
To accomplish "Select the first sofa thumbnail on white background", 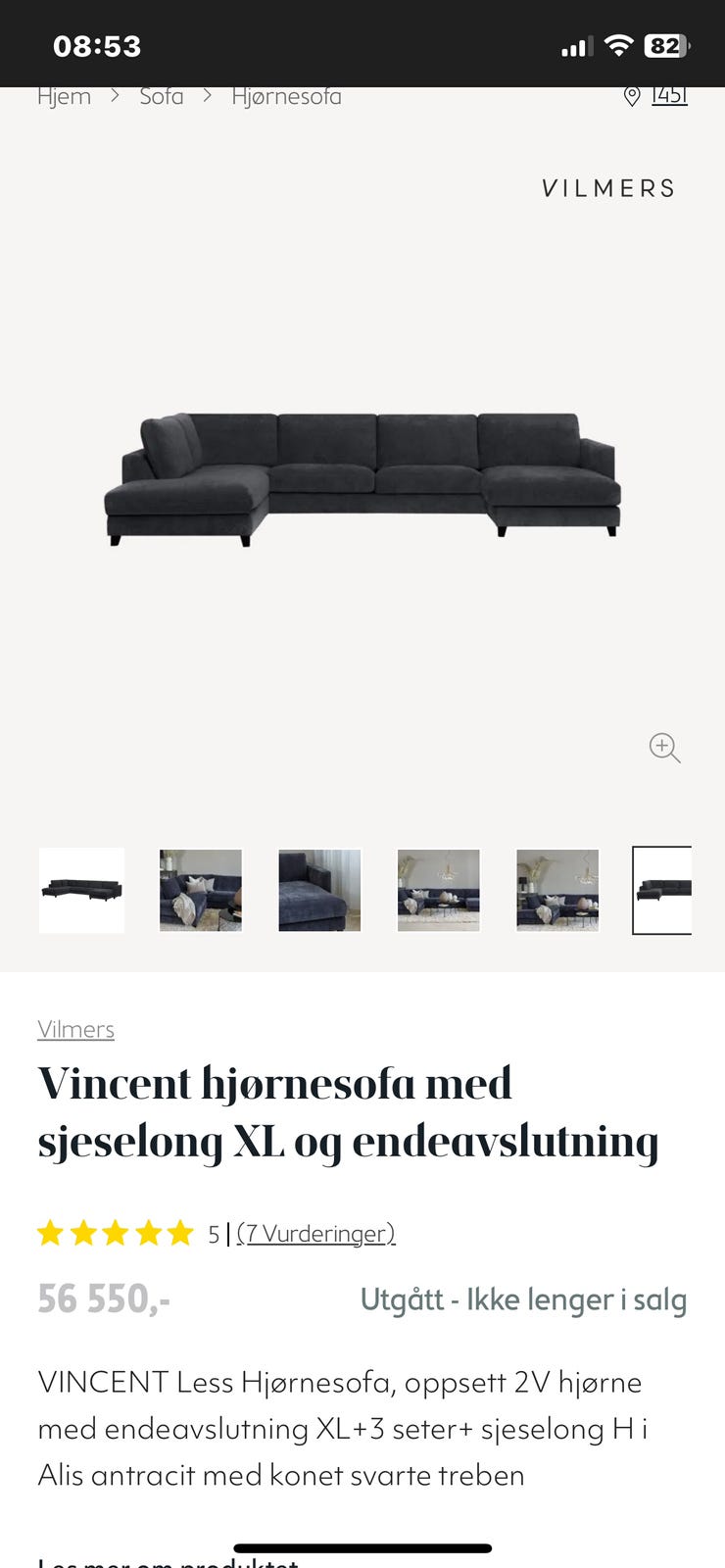I will (x=81, y=891).
